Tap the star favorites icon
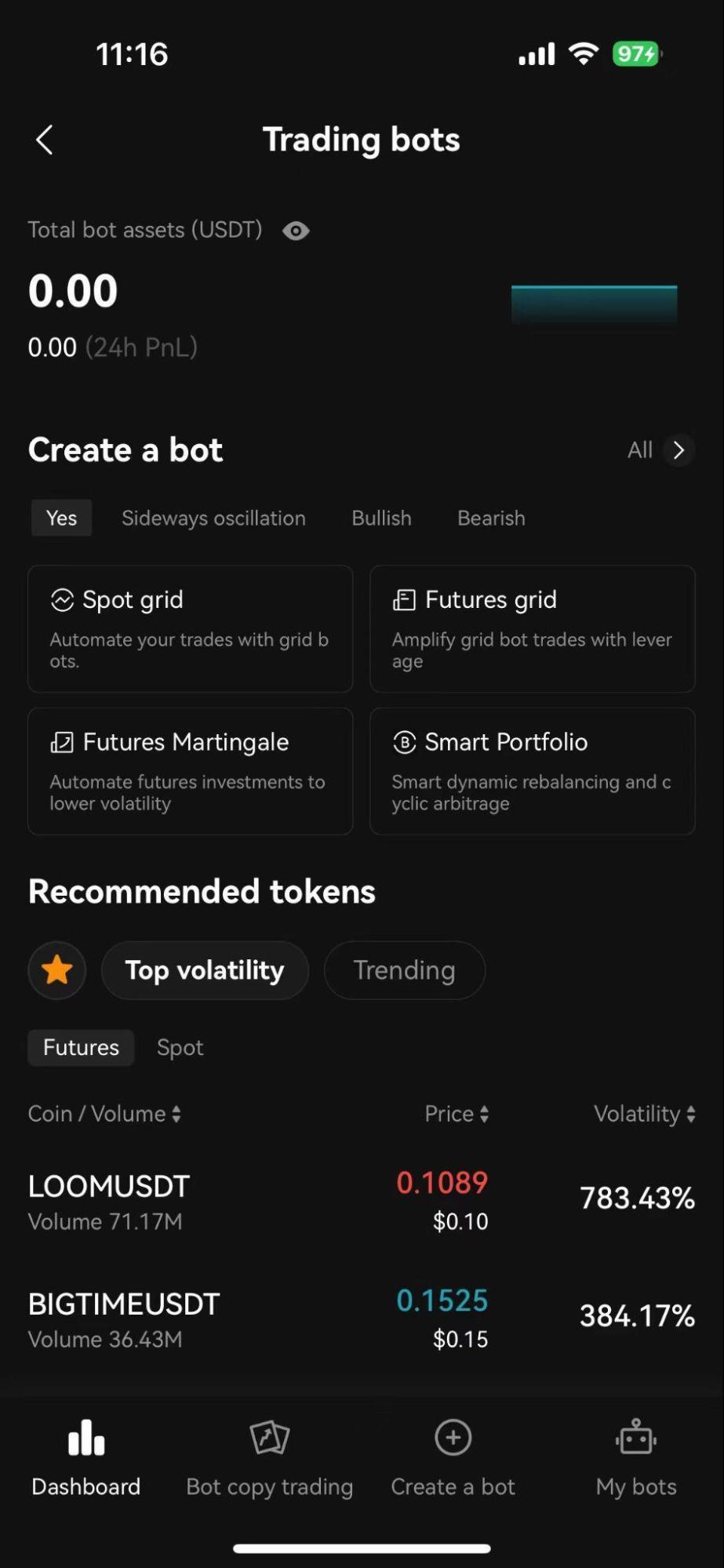 pos(56,970)
